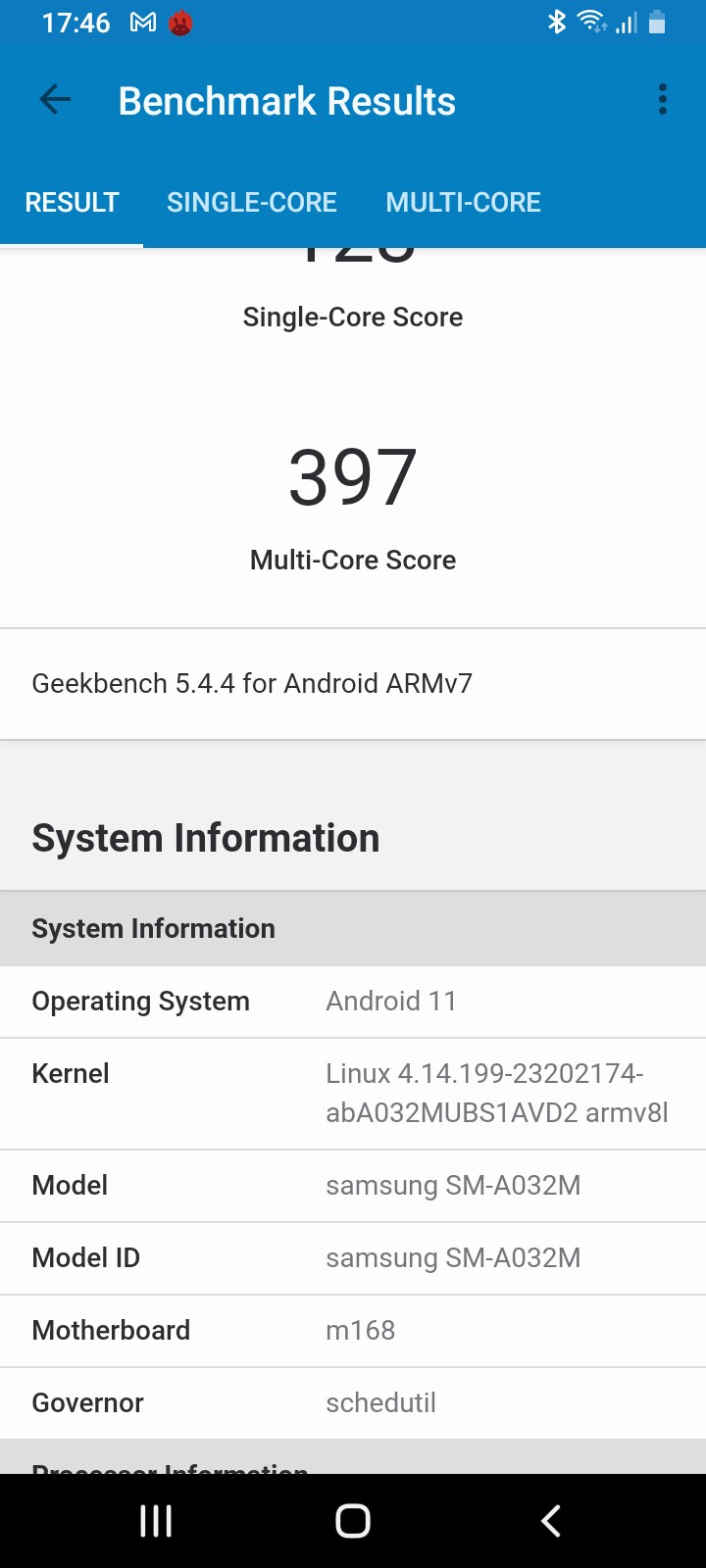Open the overflow menu

click(663, 100)
